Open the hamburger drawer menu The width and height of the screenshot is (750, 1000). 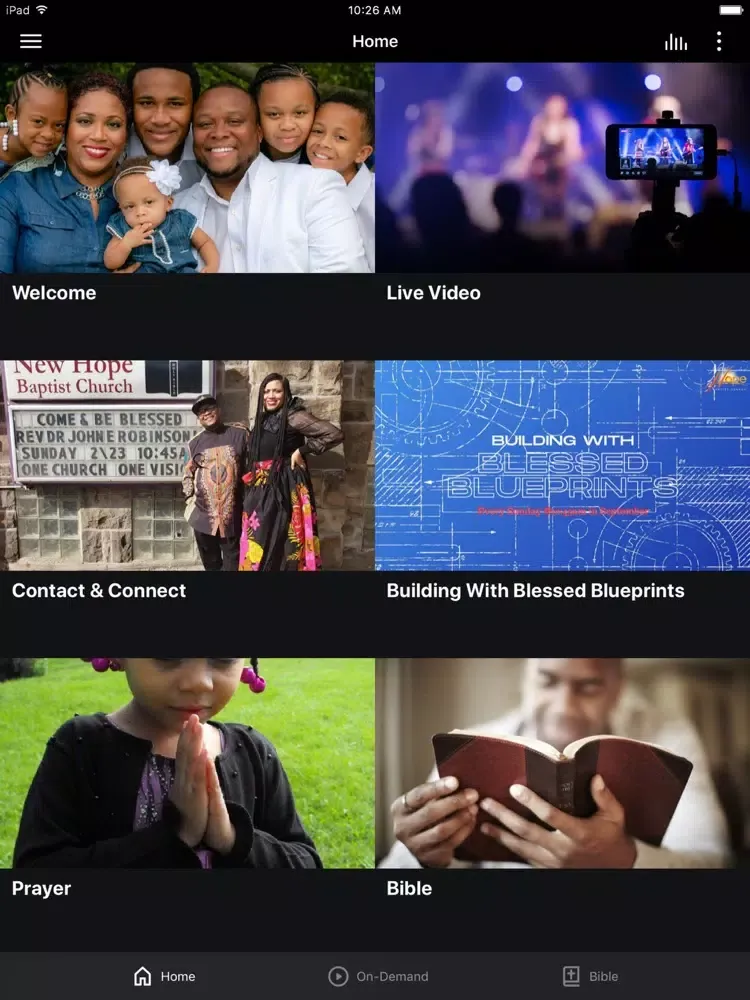point(31,41)
